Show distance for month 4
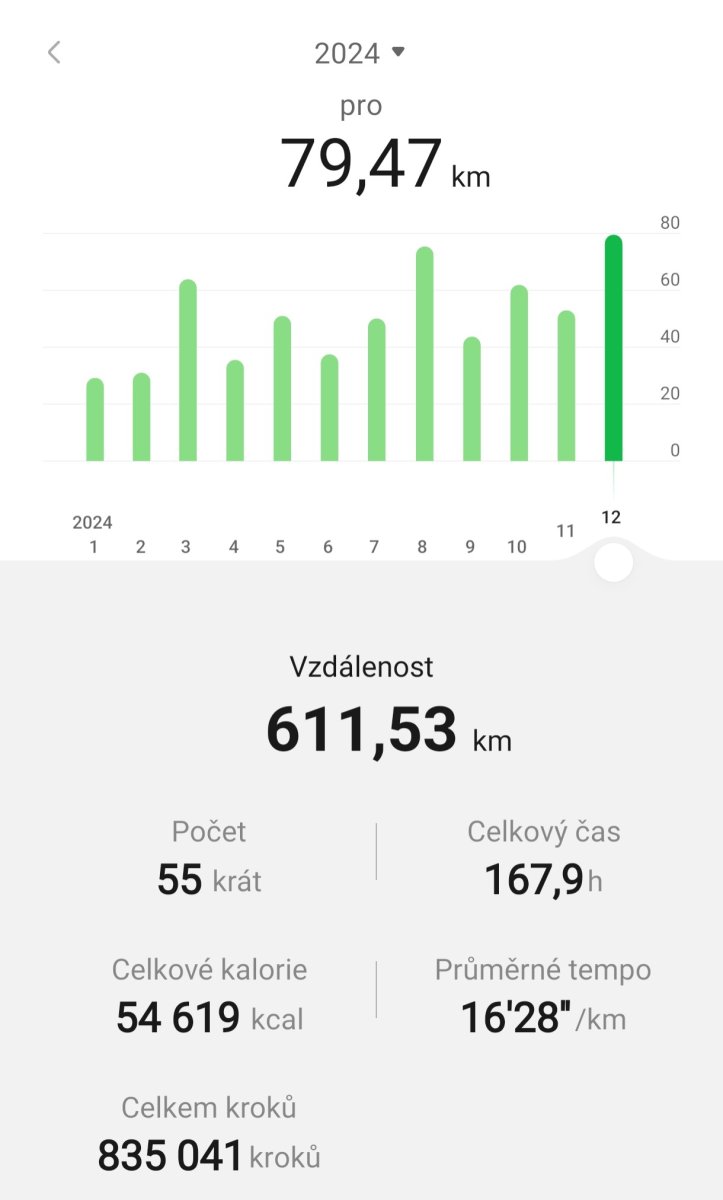 tap(235, 411)
